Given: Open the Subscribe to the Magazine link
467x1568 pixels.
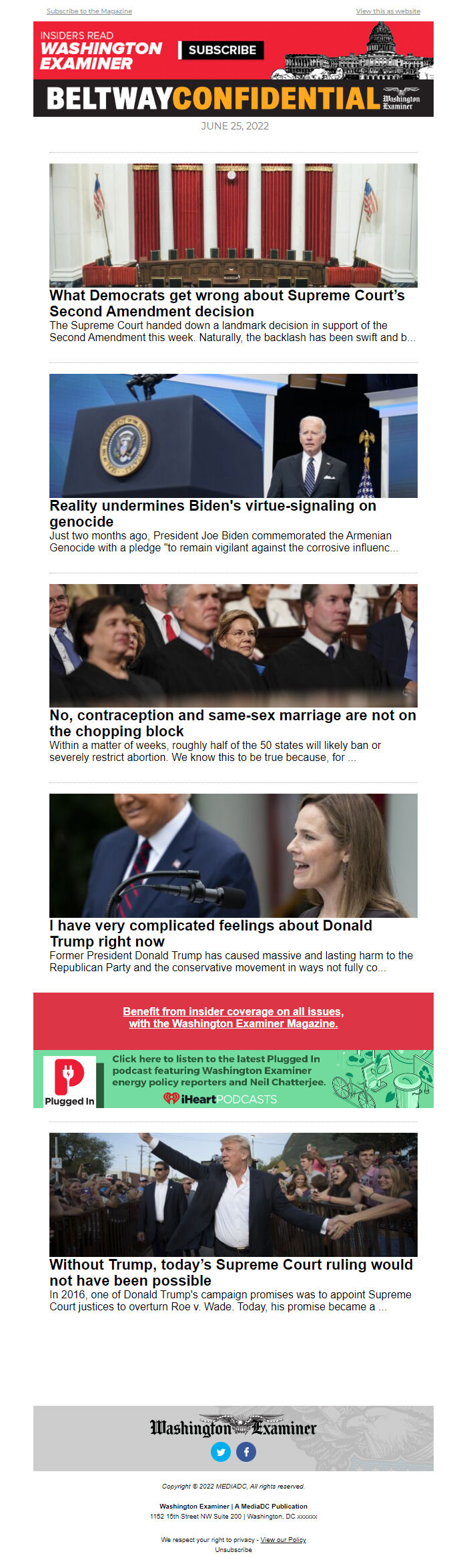Looking at the screenshot, I should [x=89, y=11].
